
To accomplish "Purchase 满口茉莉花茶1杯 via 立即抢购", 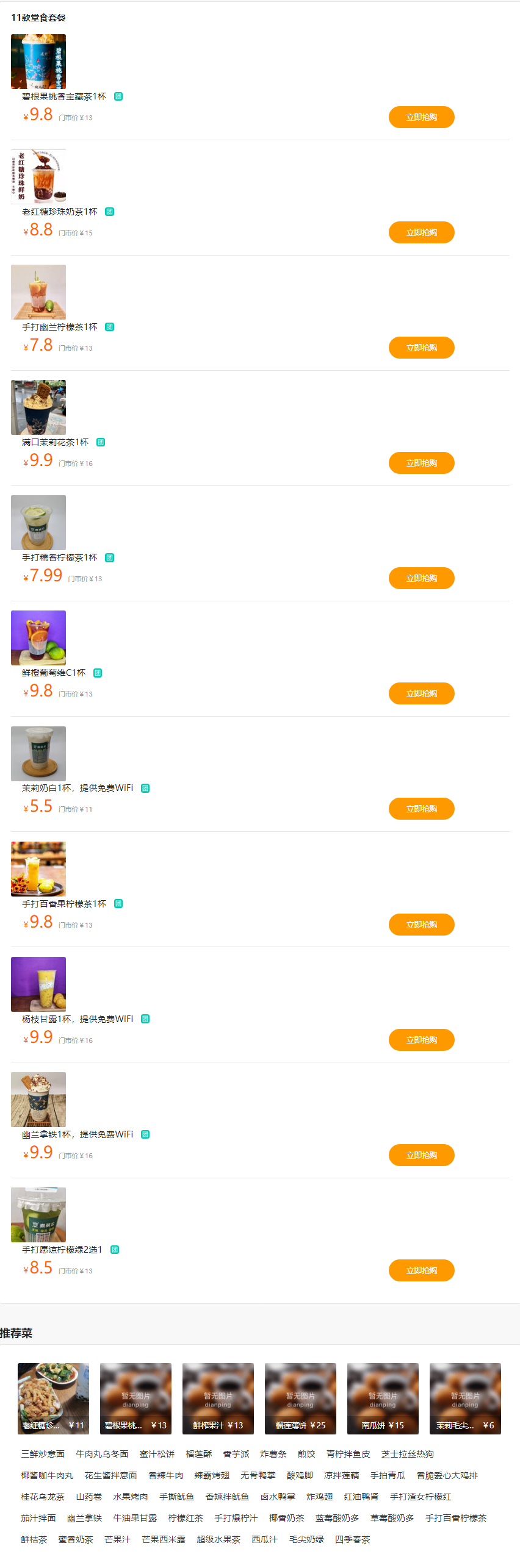I will click(421, 463).
